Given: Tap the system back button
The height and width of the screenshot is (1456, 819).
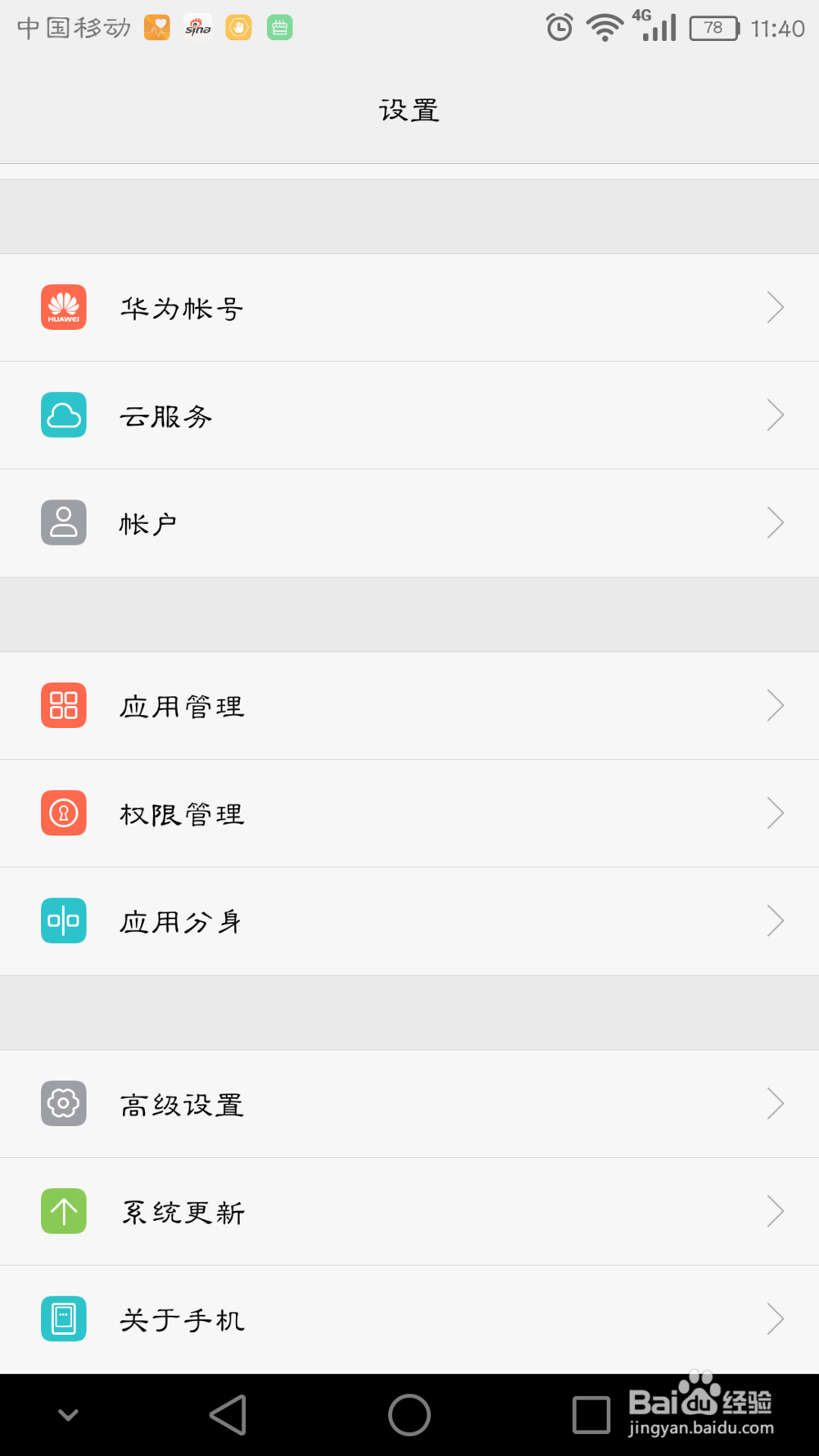Looking at the screenshot, I should (229, 1415).
